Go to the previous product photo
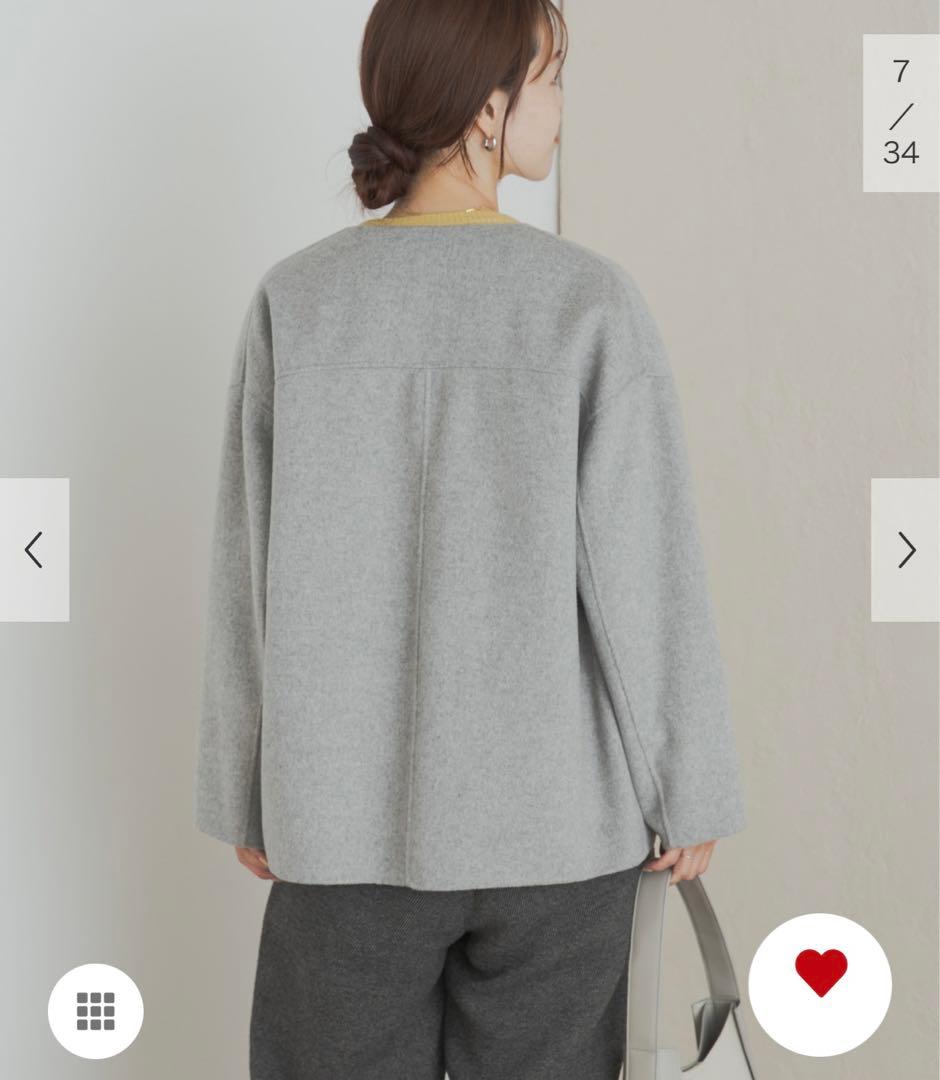940x1080 pixels. tap(34, 550)
